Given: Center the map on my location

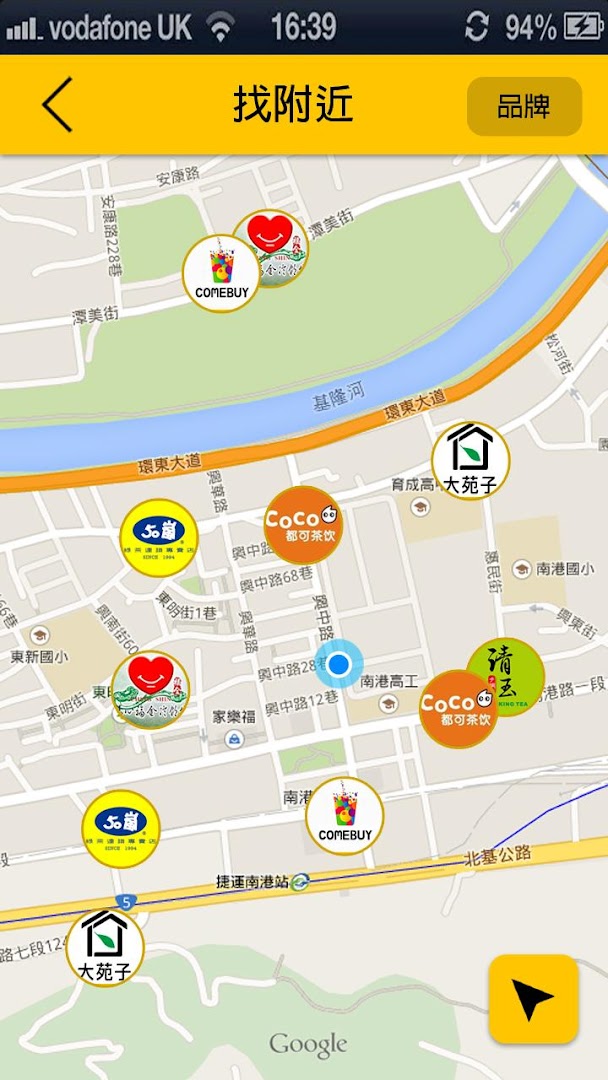Looking at the screenshot, I should click(533, 999).
